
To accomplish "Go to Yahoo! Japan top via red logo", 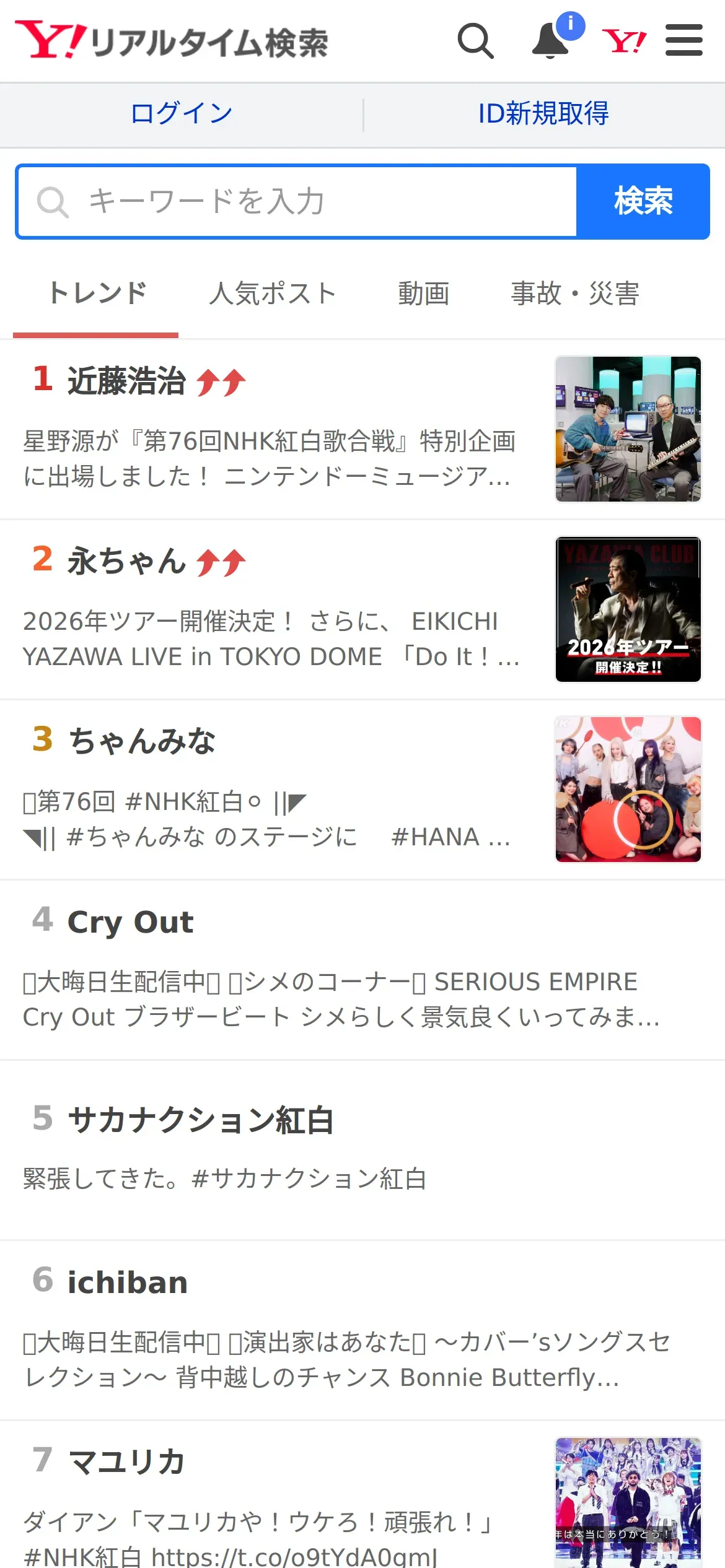I will [624, 41].
